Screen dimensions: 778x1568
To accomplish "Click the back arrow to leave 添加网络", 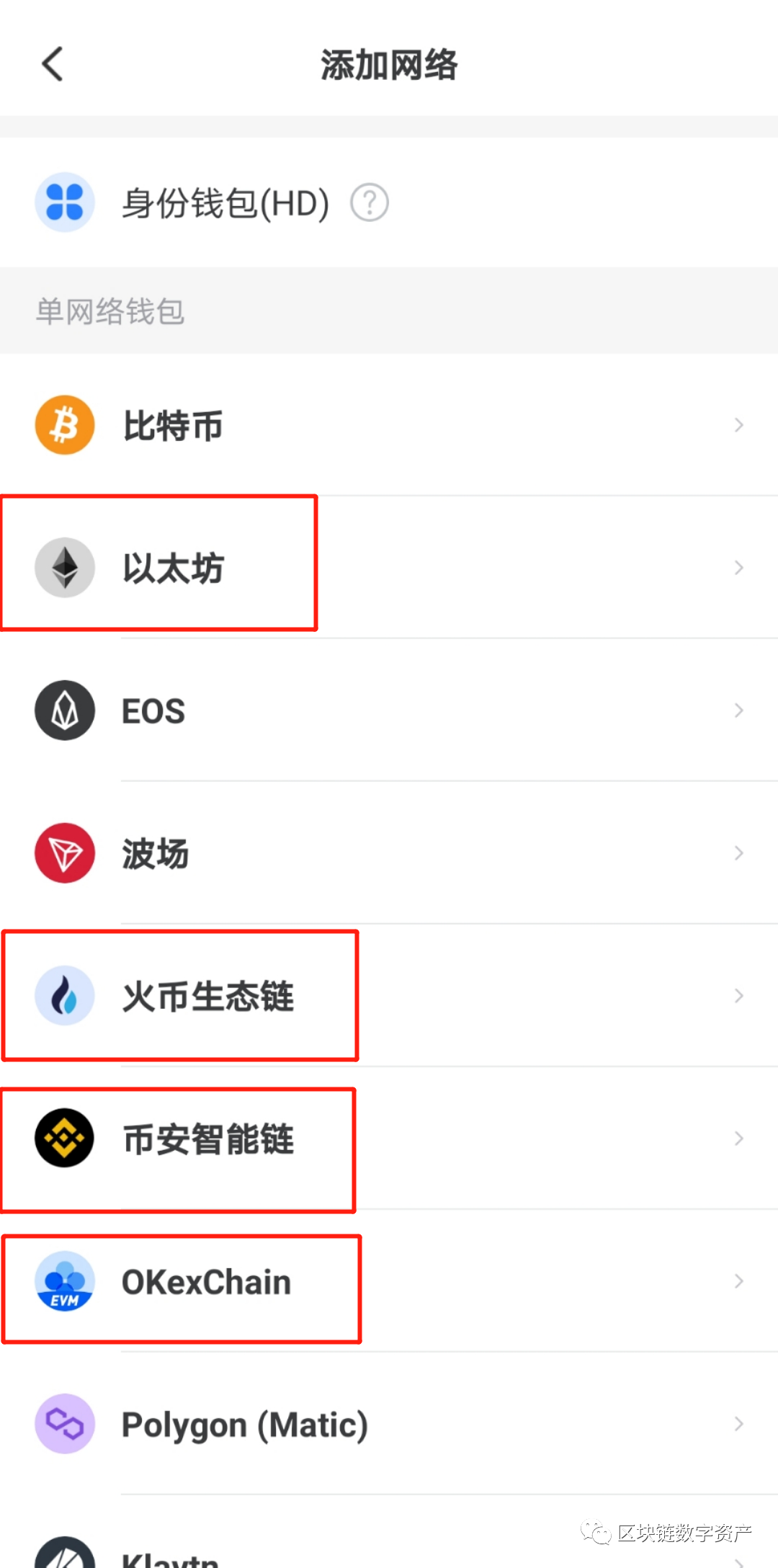I will (52, 63).
